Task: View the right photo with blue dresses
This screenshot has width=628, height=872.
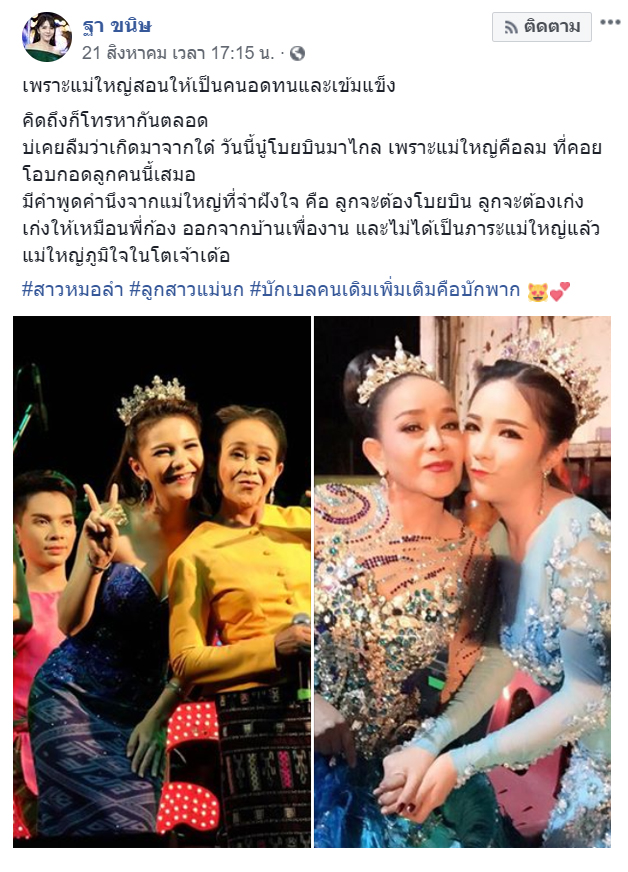Action: point(462,581)
